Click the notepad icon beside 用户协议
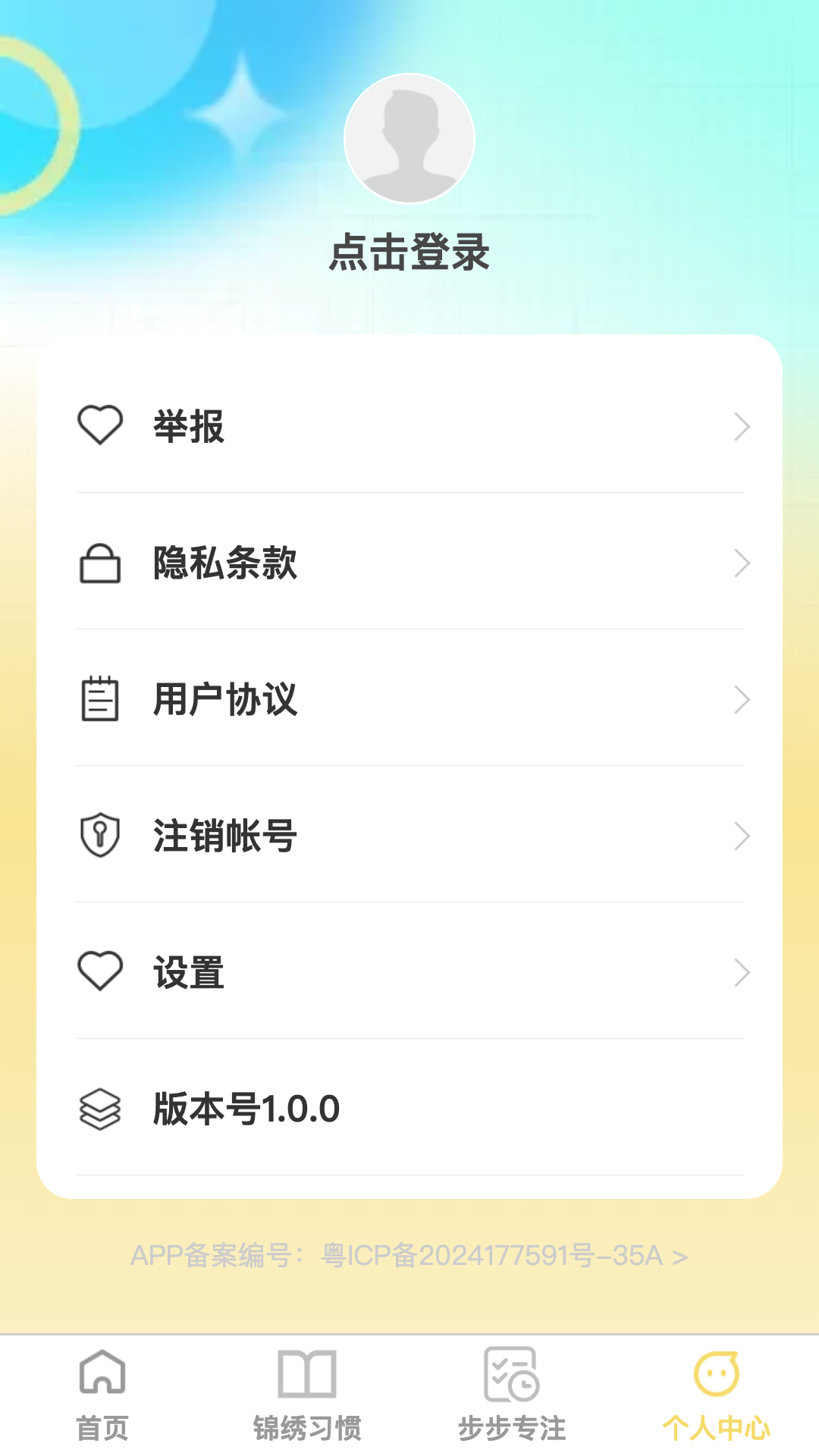Viewport: 819px width, 1456px height. pos(101,700)
